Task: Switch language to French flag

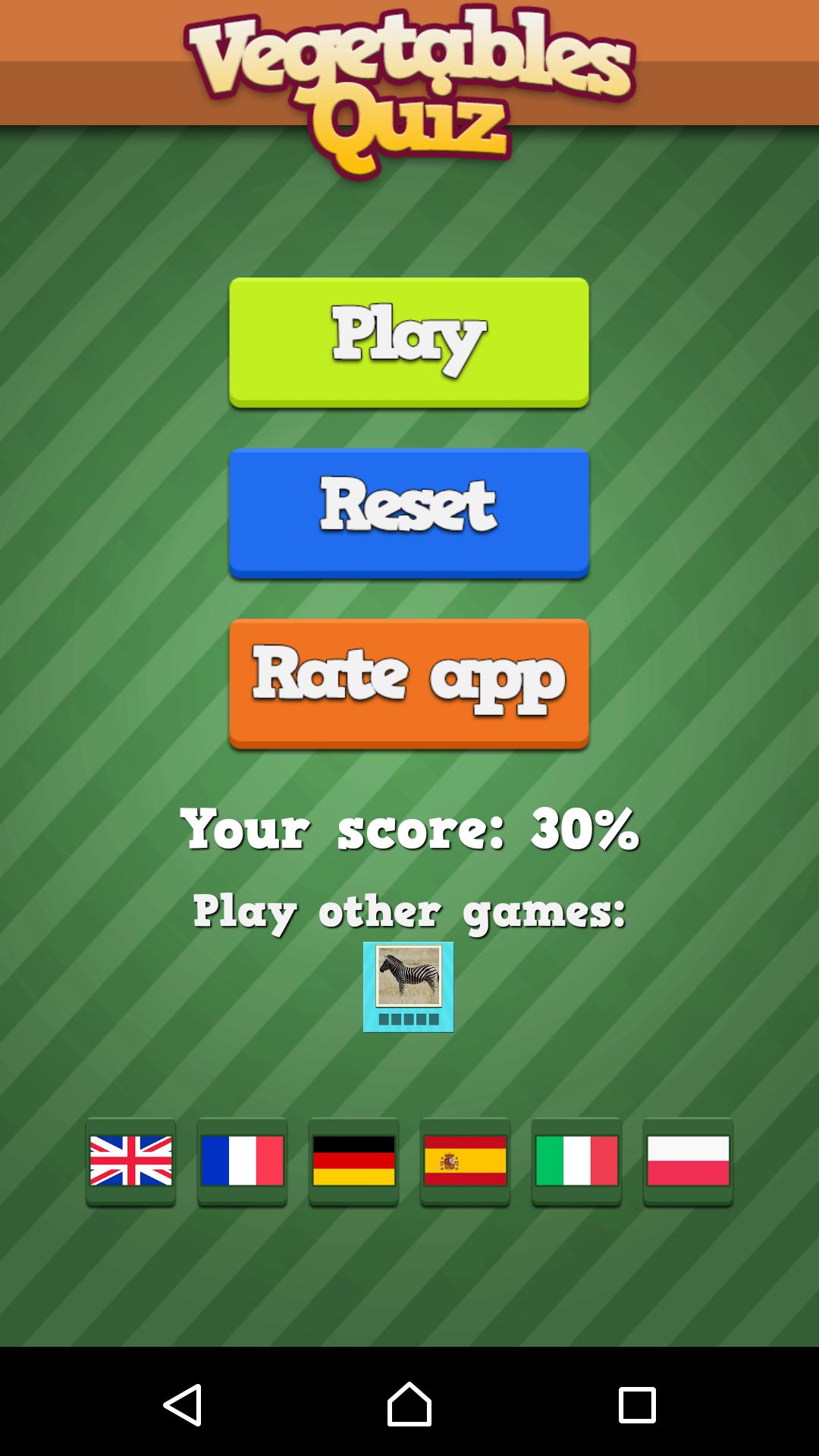Action: point(242,1160)
